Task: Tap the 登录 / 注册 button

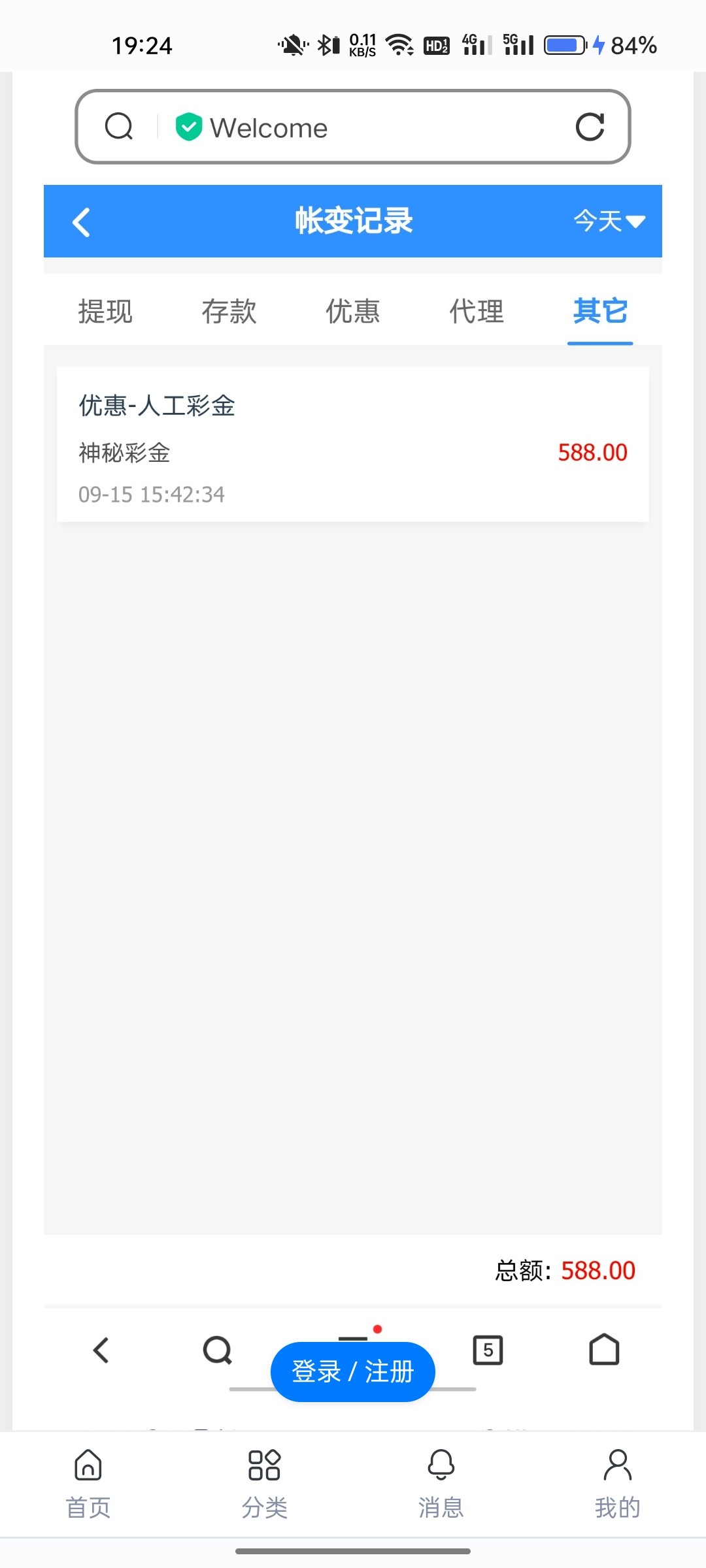Action: (353, 1371)
